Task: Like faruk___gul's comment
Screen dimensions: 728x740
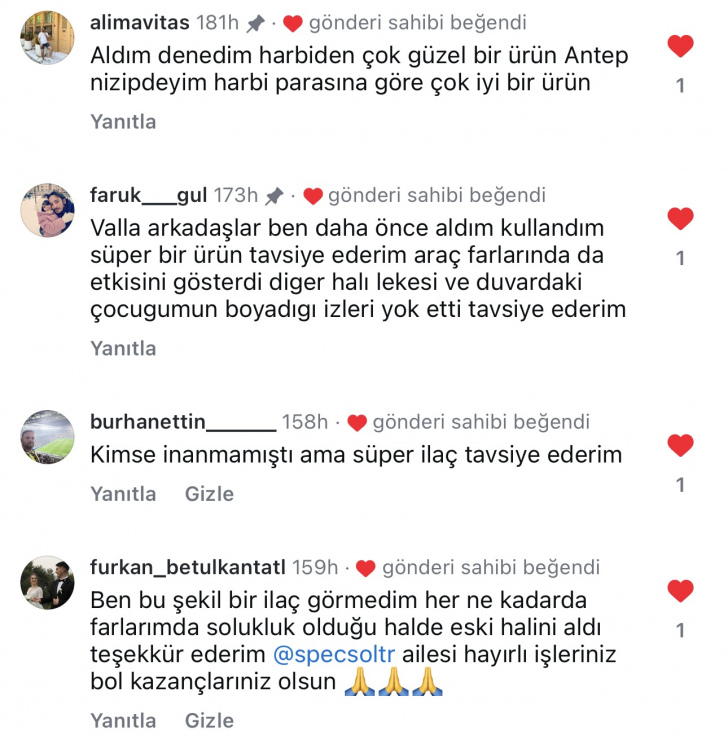Action: tap(680, 218)
